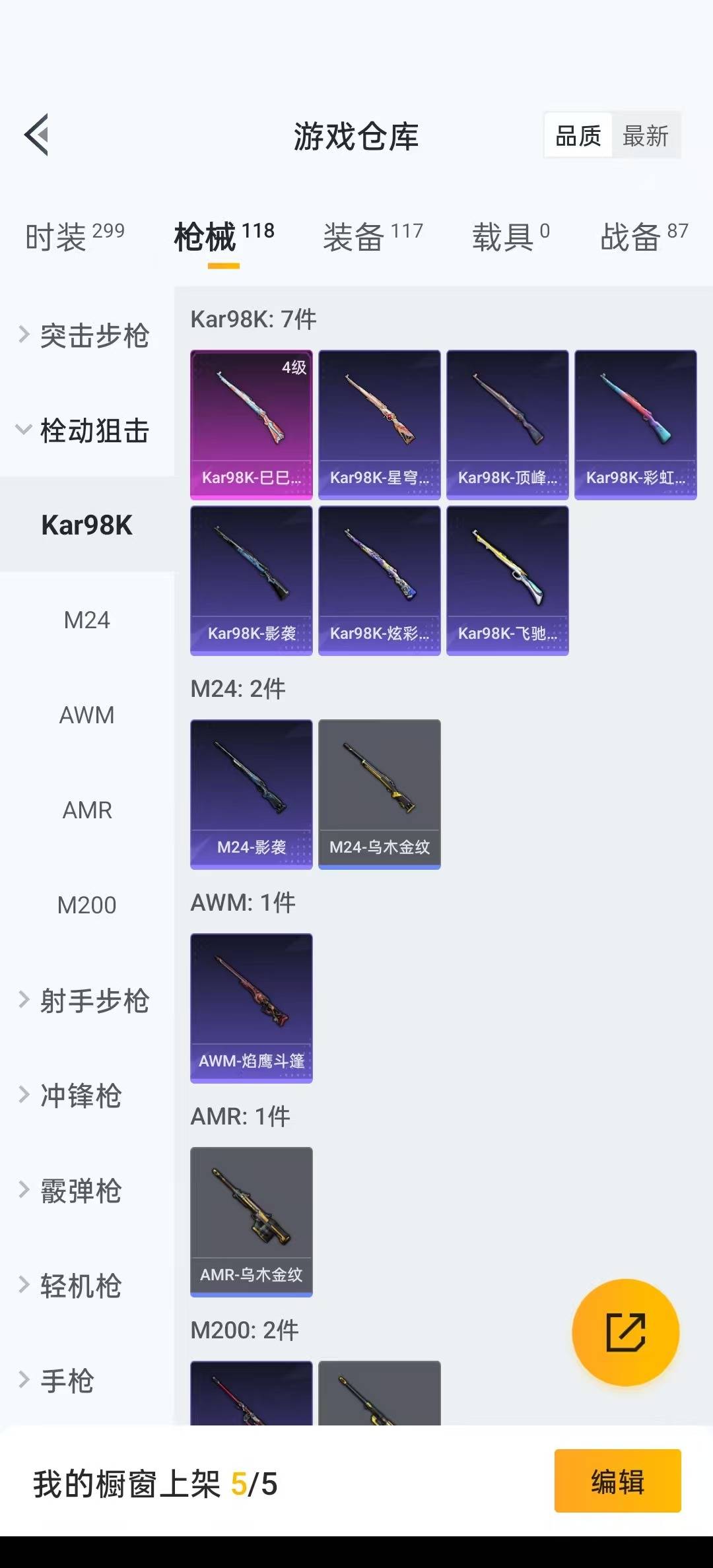Tap the 编辑 button
The image size is (713, 1568).
617,1481
